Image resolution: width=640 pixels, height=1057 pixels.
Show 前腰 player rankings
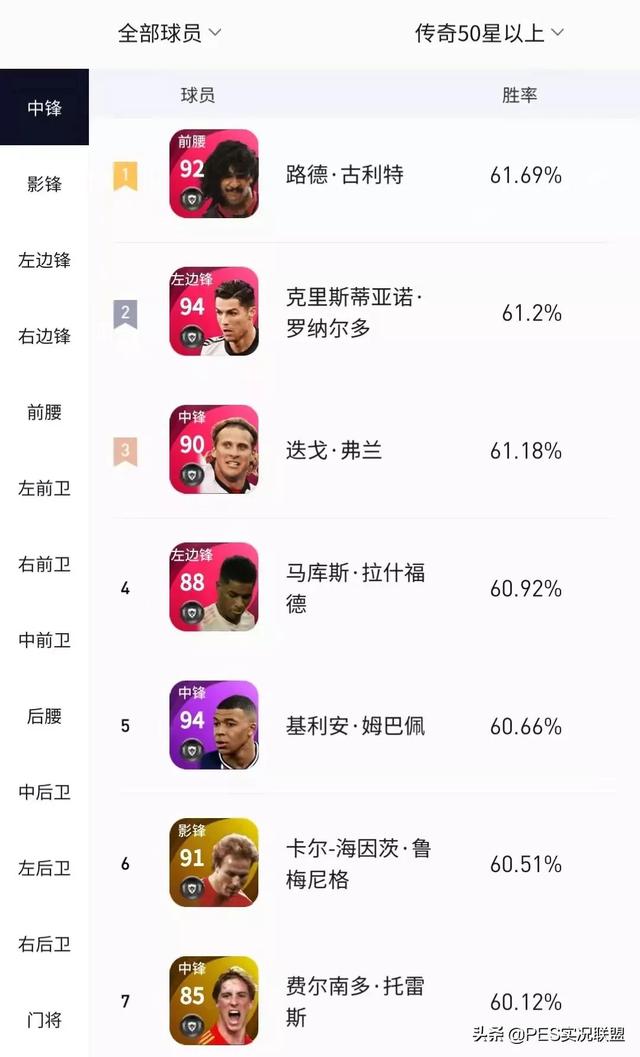45,412
